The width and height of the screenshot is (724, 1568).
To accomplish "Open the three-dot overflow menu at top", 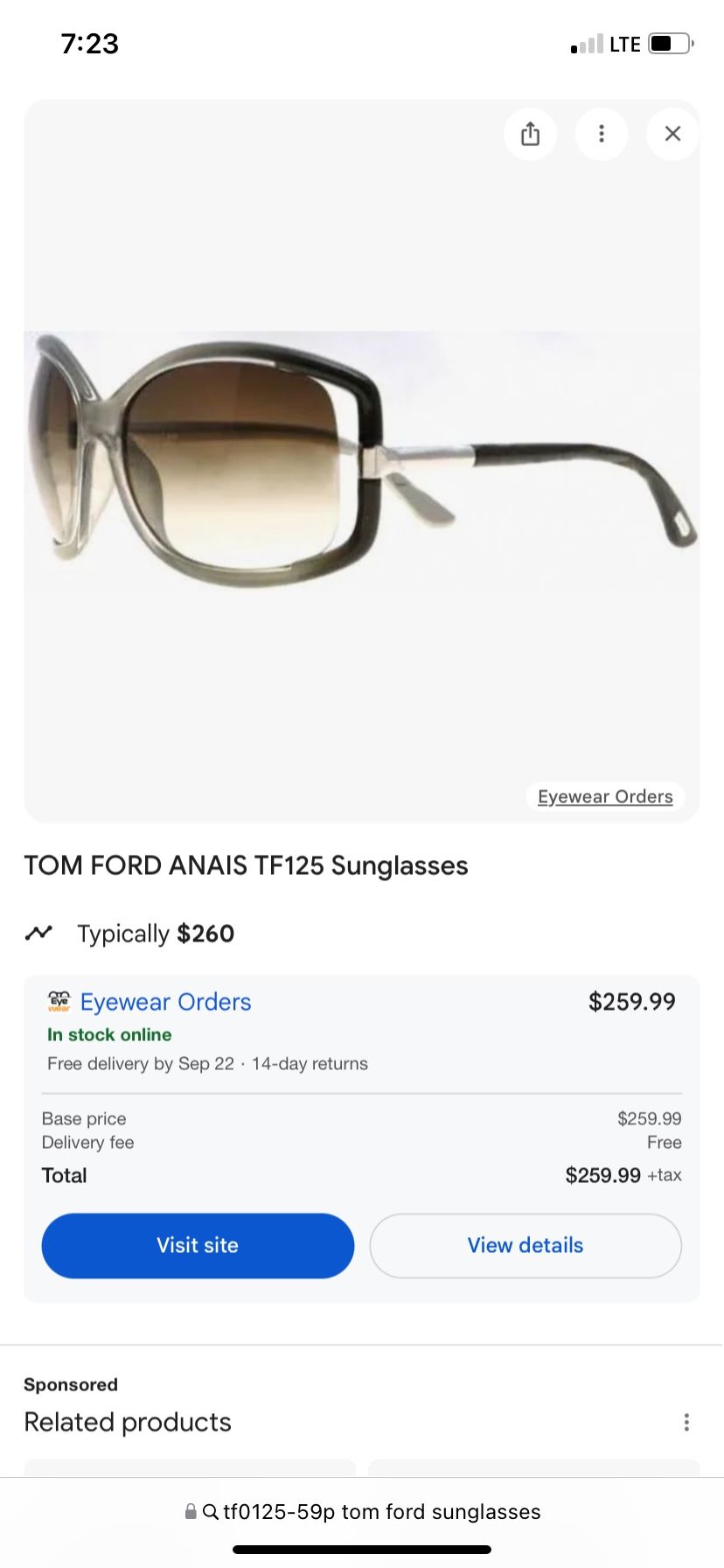I will 602,134.
